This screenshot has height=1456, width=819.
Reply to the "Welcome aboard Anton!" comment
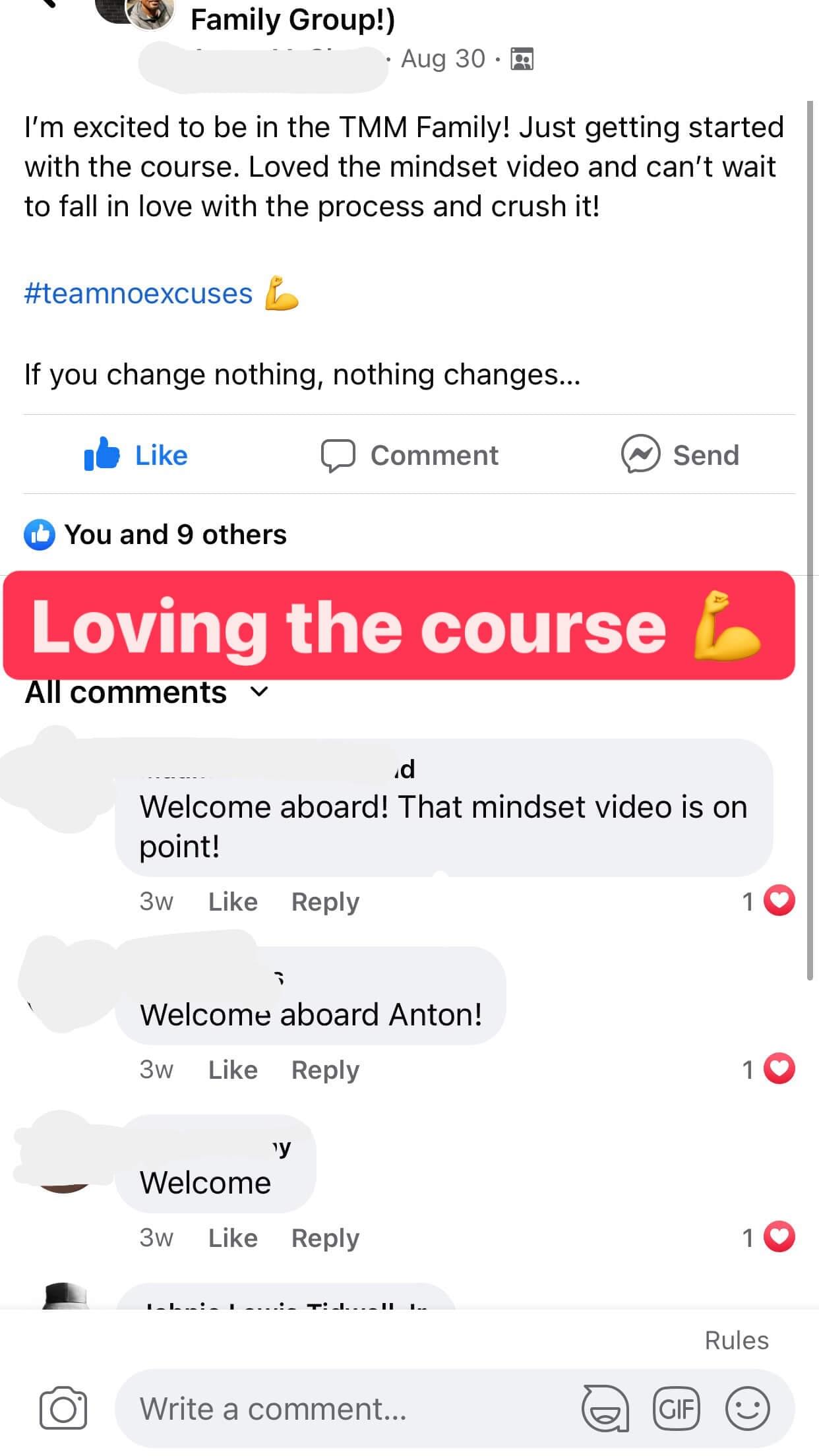[x=325, y=1070]
